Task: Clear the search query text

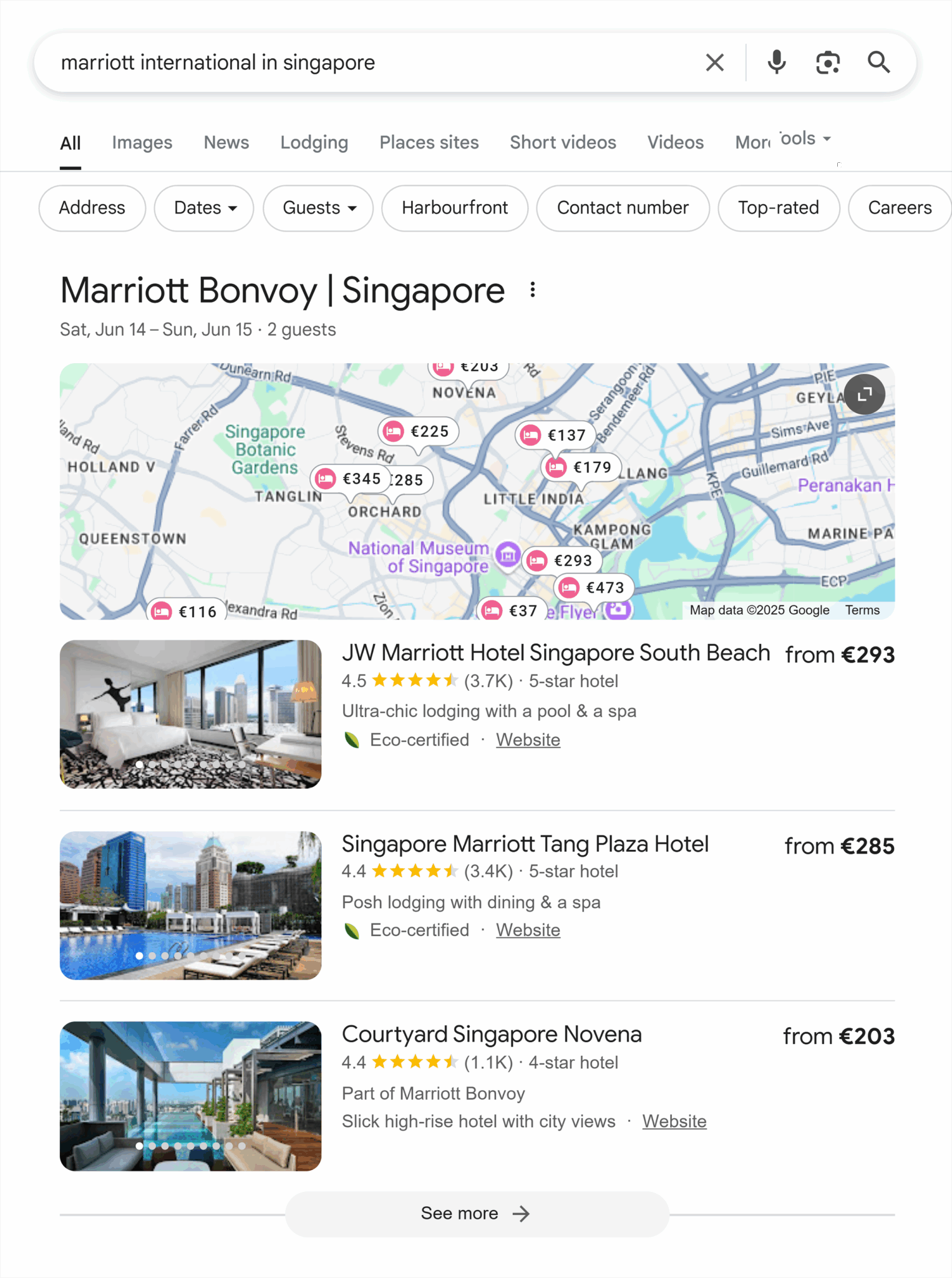Action: [x=714, y=62]
